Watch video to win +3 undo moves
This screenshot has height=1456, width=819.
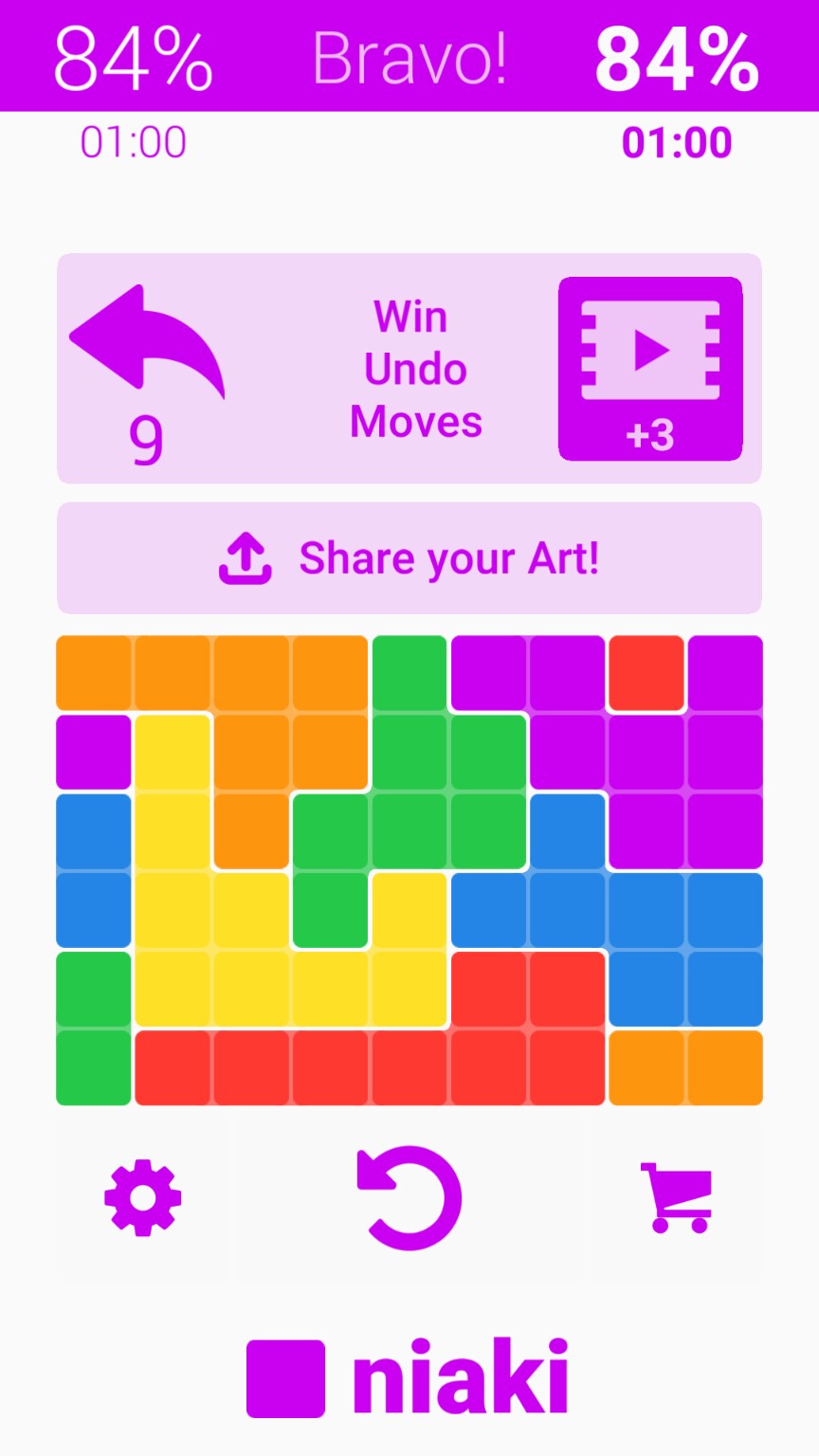pyautogui.click(x=650, y=368)
